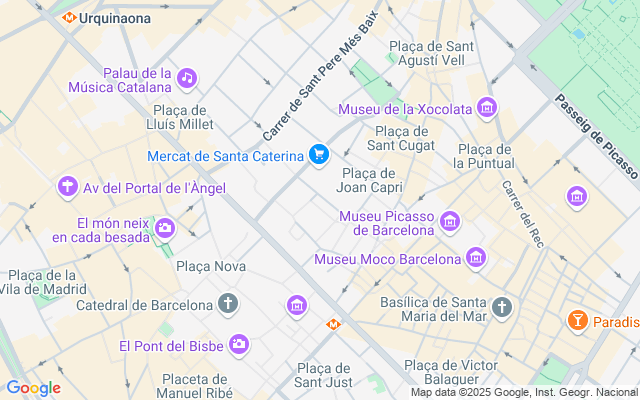Tap the unlabeled metro station icon

coord(333,325)
